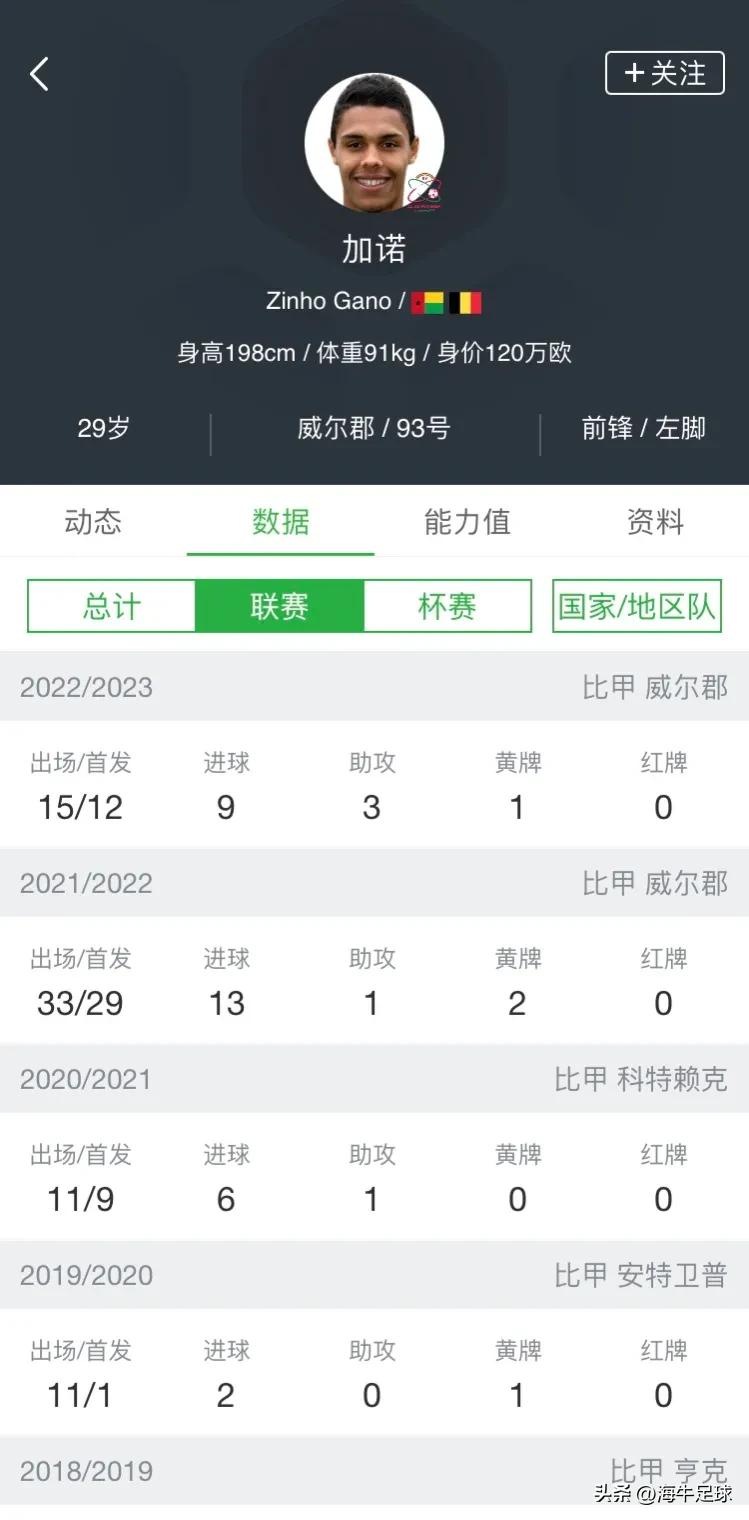The image size is (749, 1520).
Task: Select the 联赛 segmented control option
Action: click(278, 606)
